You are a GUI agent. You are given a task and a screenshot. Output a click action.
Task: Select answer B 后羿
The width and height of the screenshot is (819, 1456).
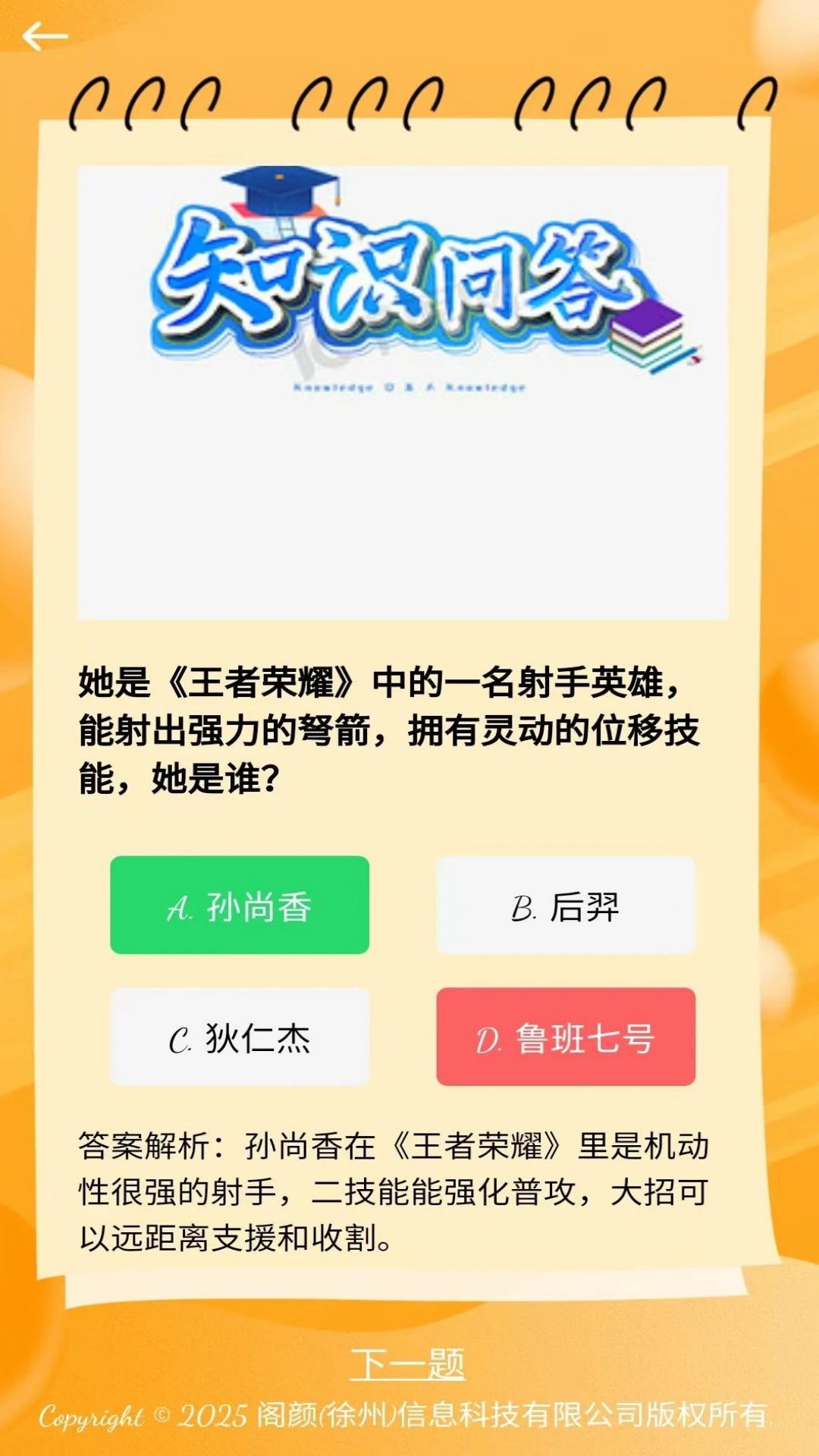tap(565, 906)
